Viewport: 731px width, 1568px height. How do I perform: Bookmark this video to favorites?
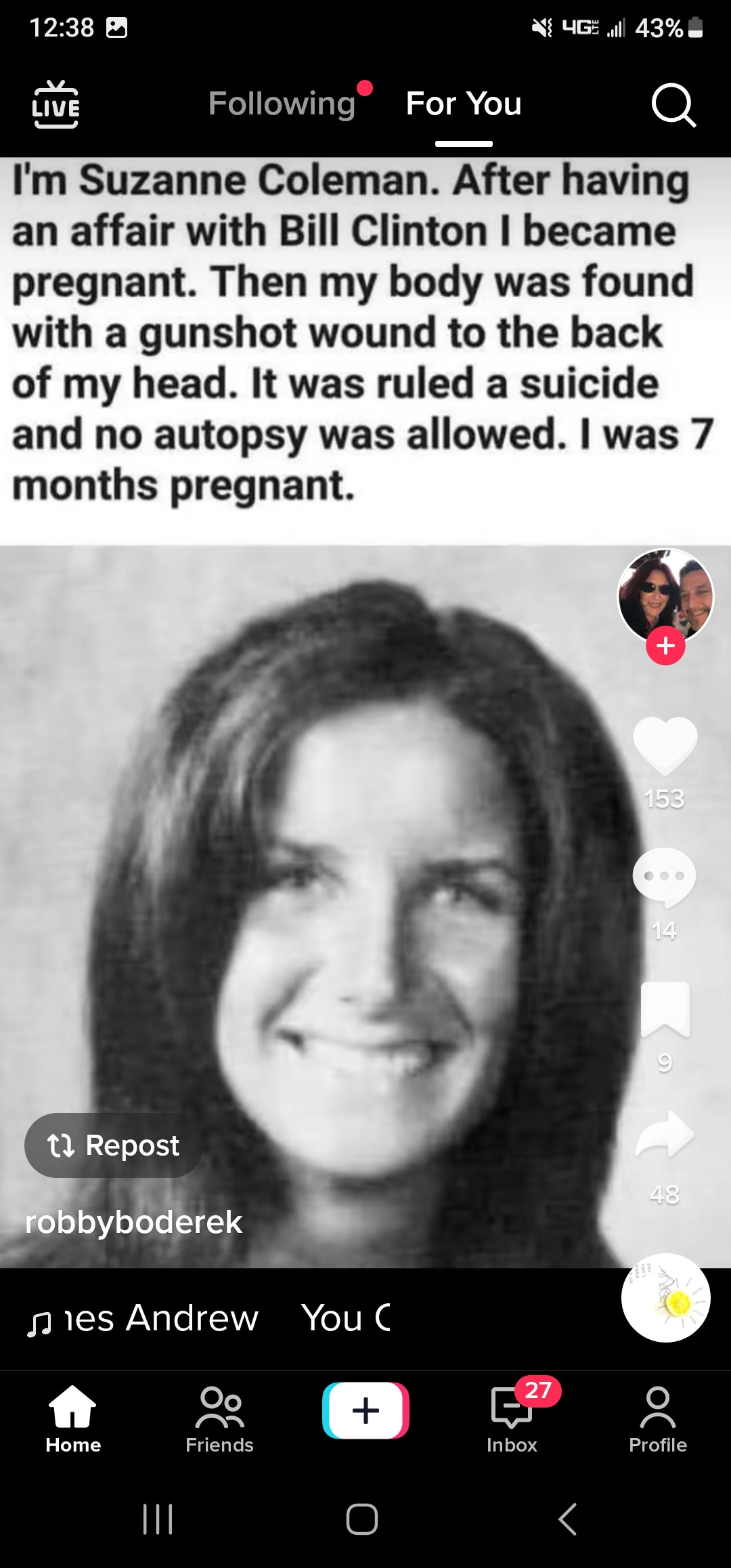click(665, 1009)
